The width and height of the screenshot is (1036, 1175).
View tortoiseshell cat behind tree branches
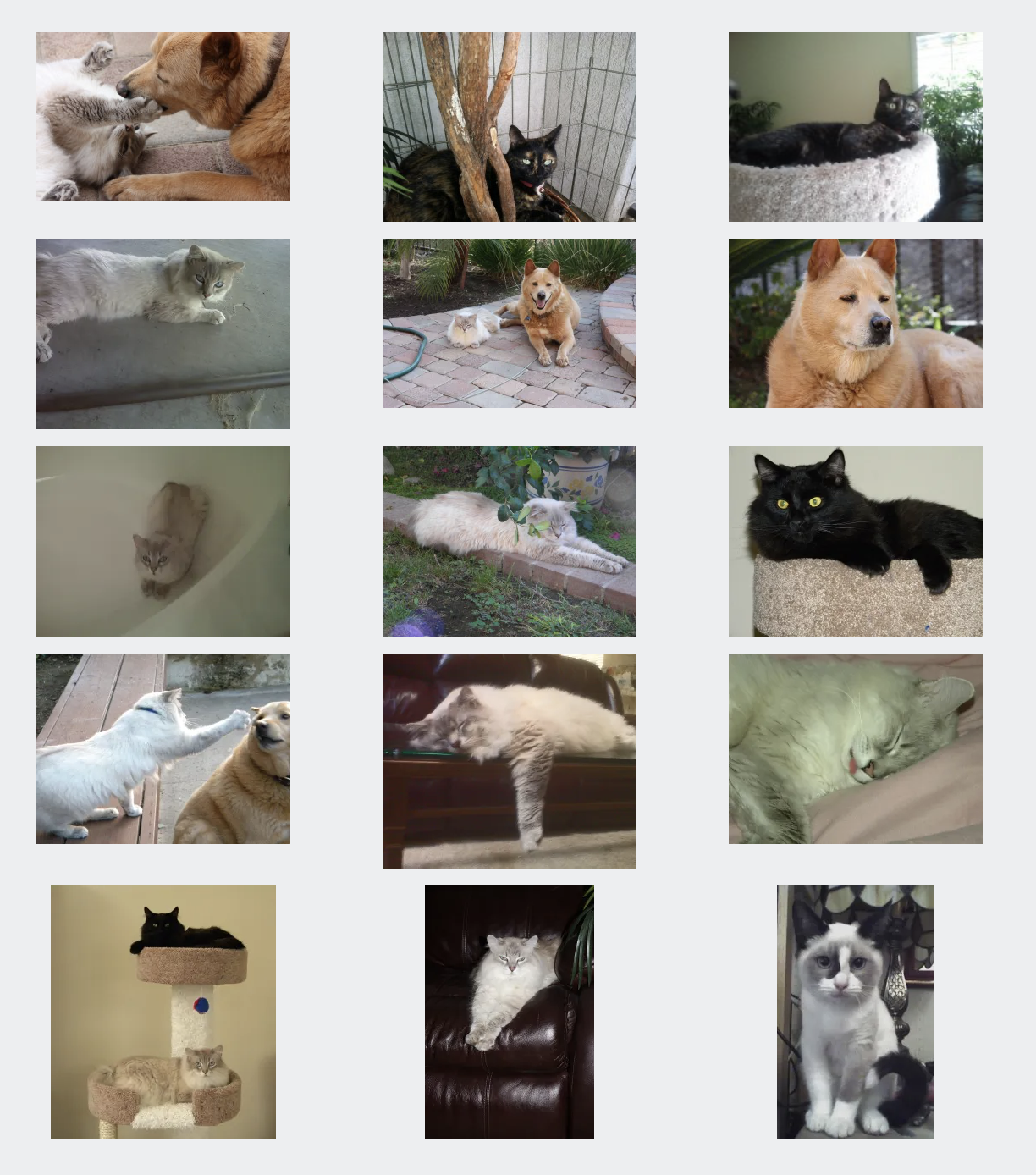point(509,127)
